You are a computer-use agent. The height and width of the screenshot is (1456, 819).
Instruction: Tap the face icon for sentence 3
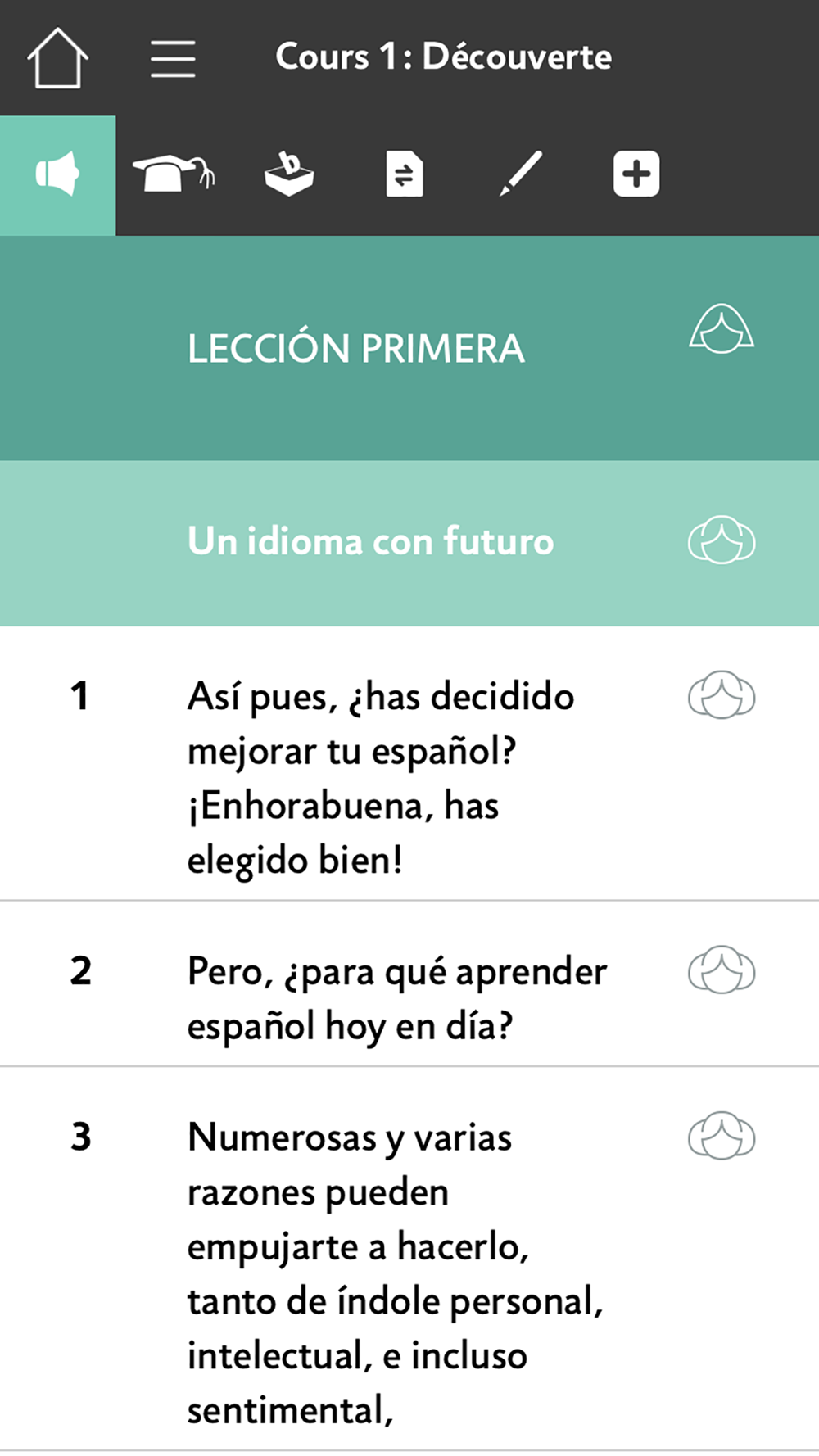[x=722, y=1136]
